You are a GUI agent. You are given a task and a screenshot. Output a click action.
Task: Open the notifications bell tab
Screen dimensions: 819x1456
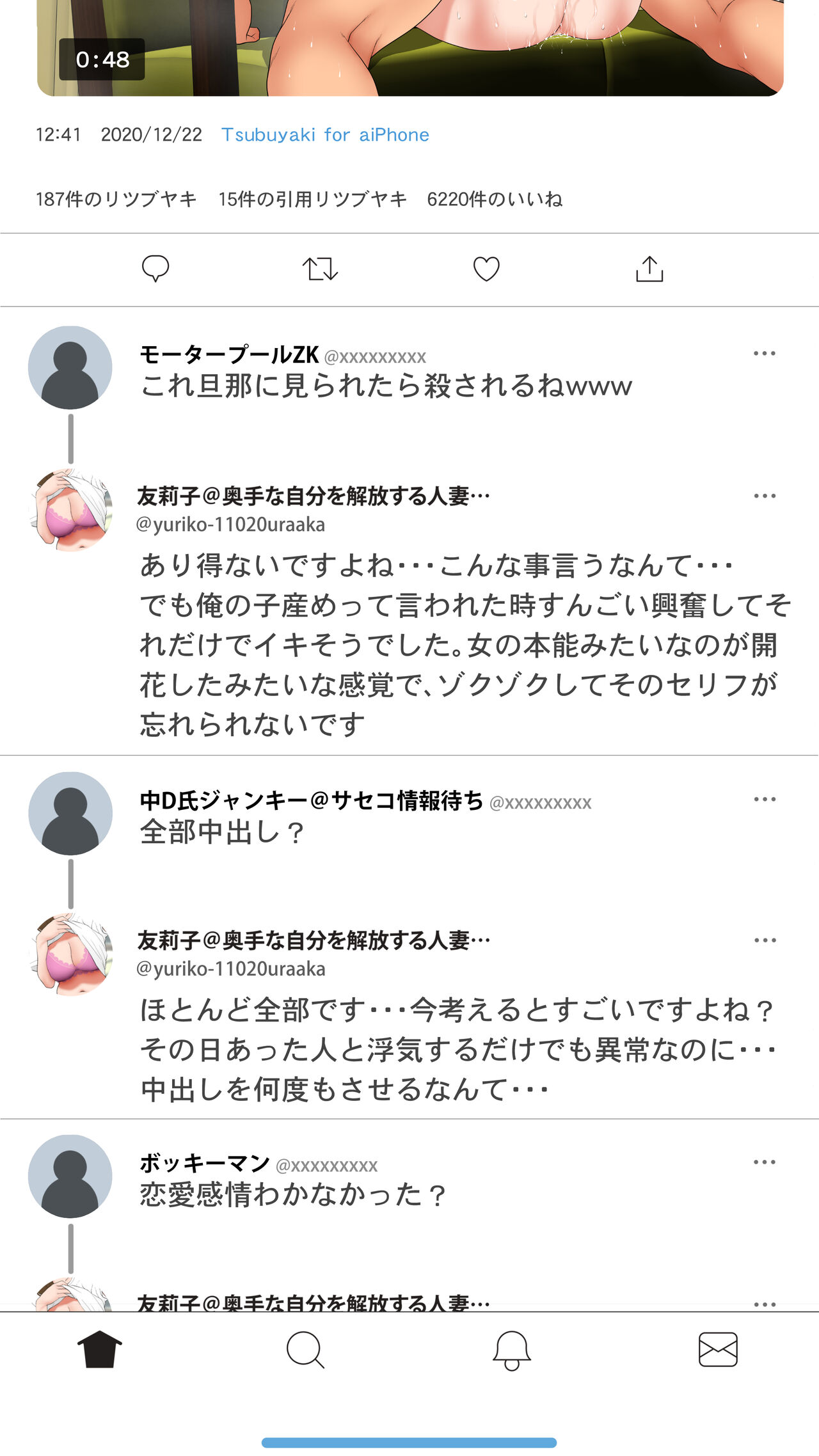(x=511, y=1349)
